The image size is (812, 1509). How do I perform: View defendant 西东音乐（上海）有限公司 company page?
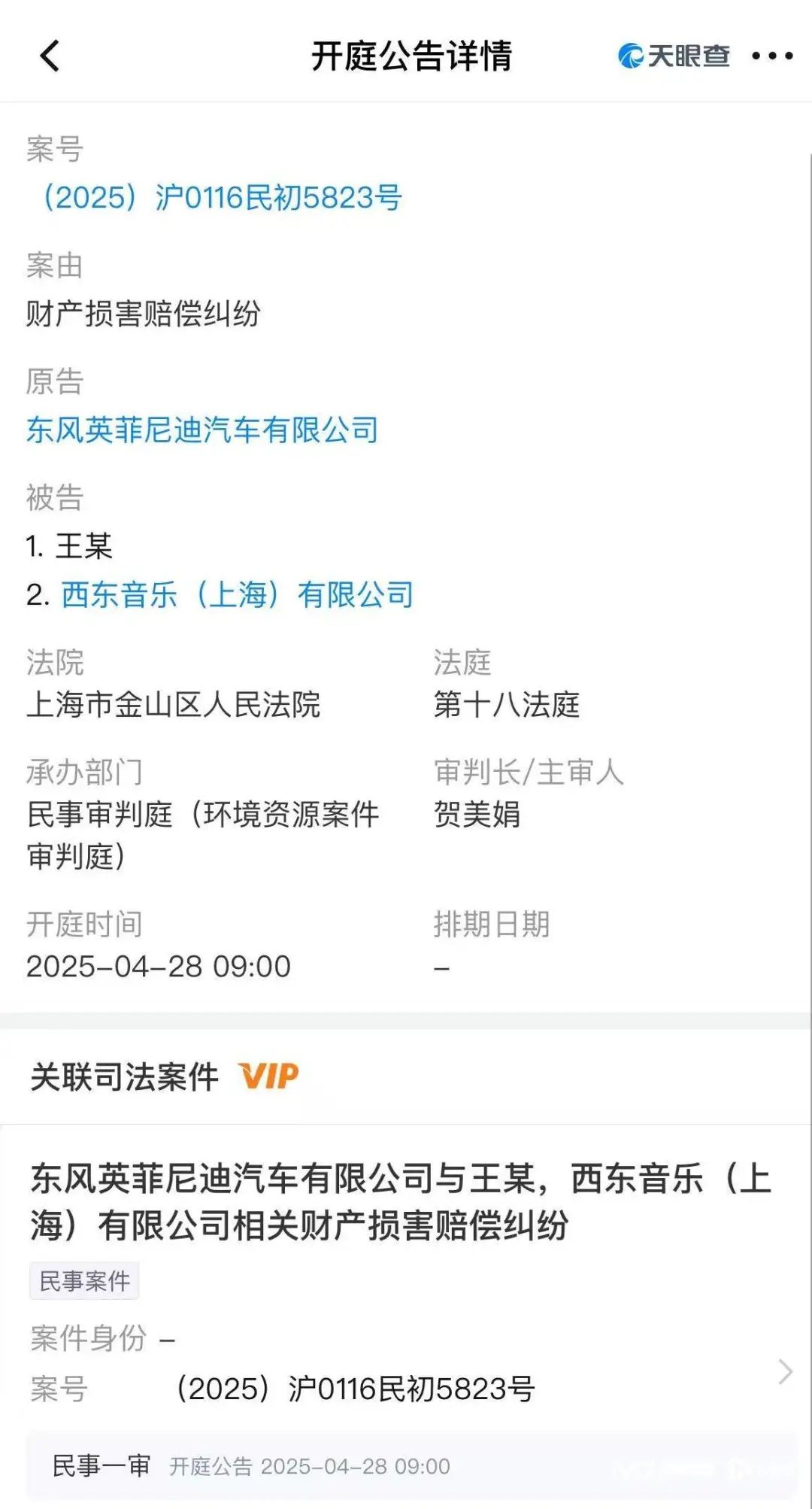(238, 595)
